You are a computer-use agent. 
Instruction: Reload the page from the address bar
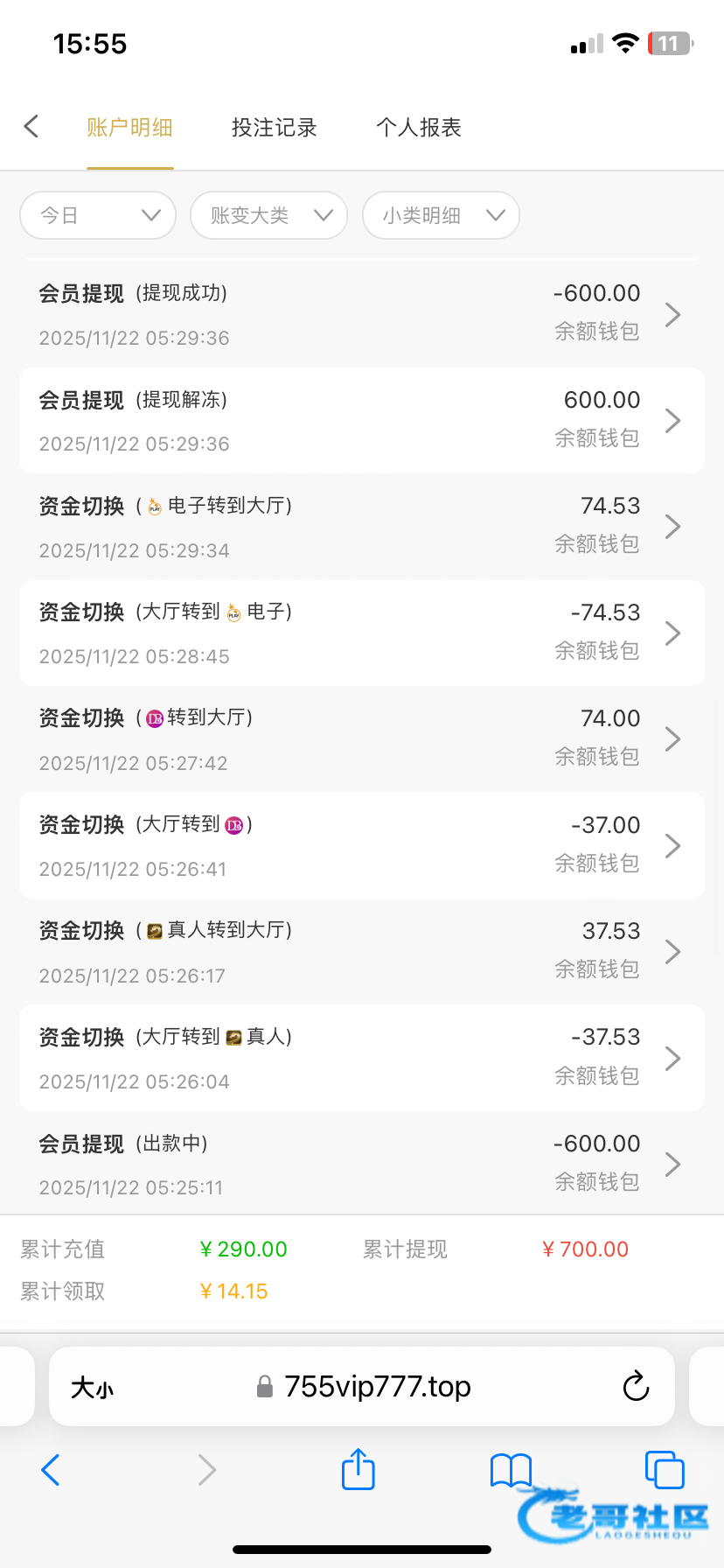(636, 1386)
